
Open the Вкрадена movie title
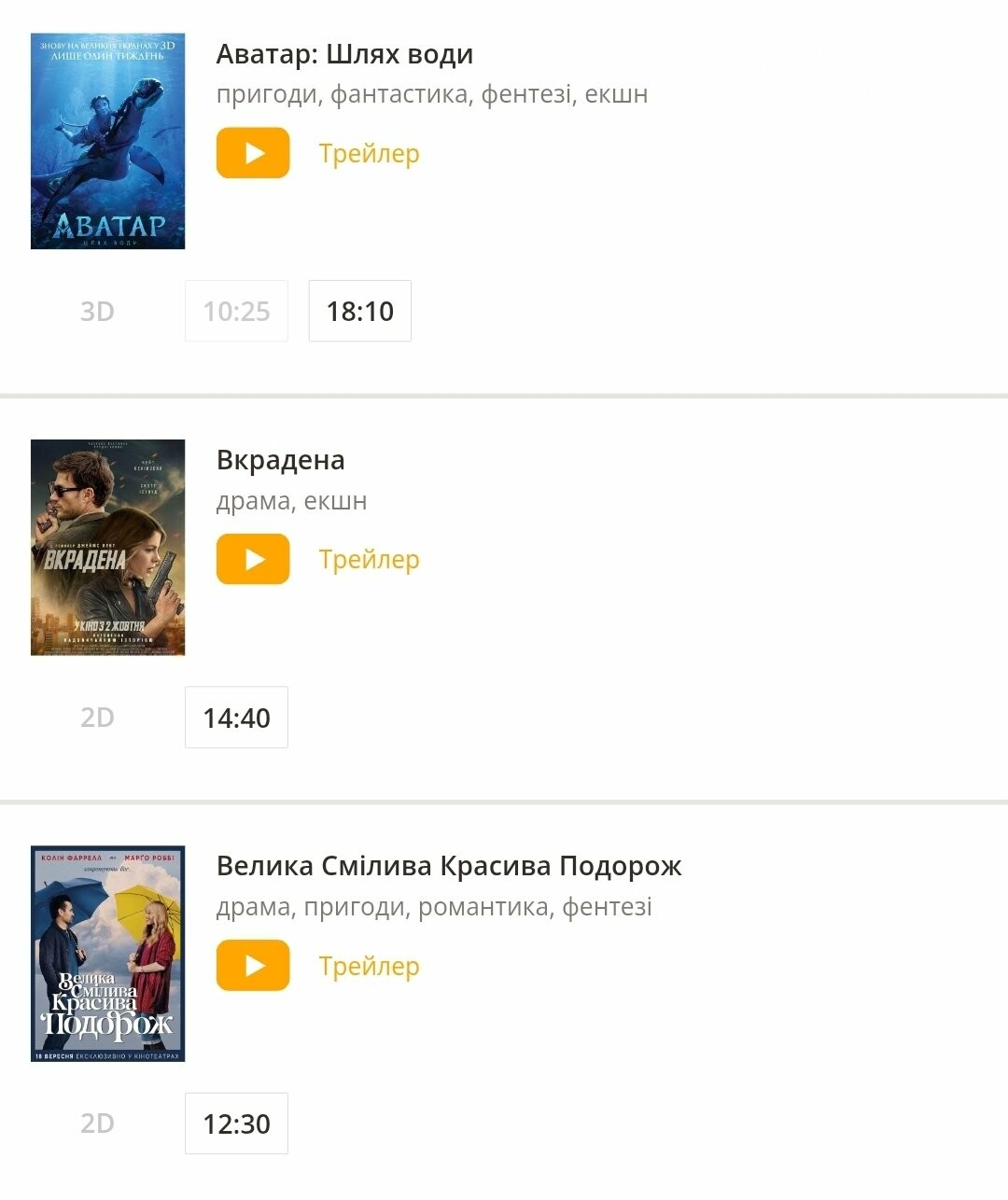coord(280,460)
